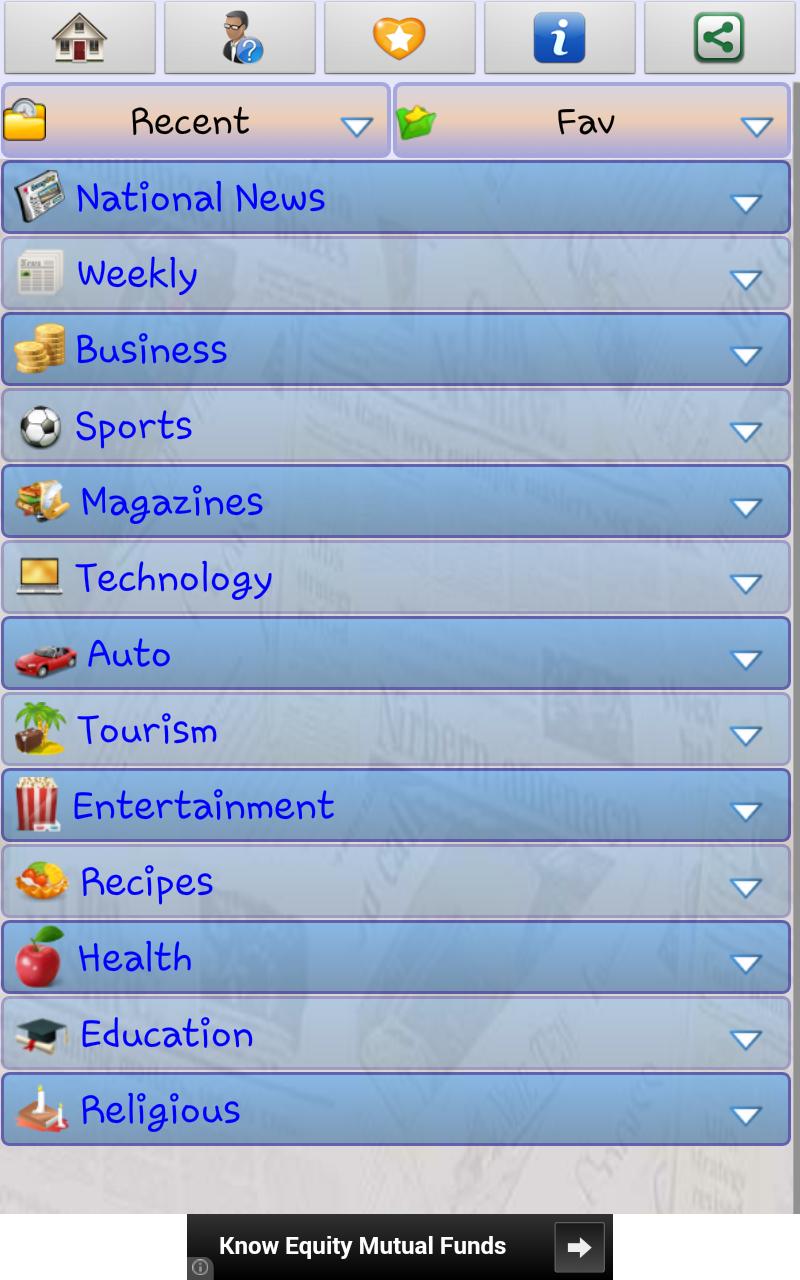800x1280 pixels.
Task: Open the Health category
Action: tap(396, 958)
